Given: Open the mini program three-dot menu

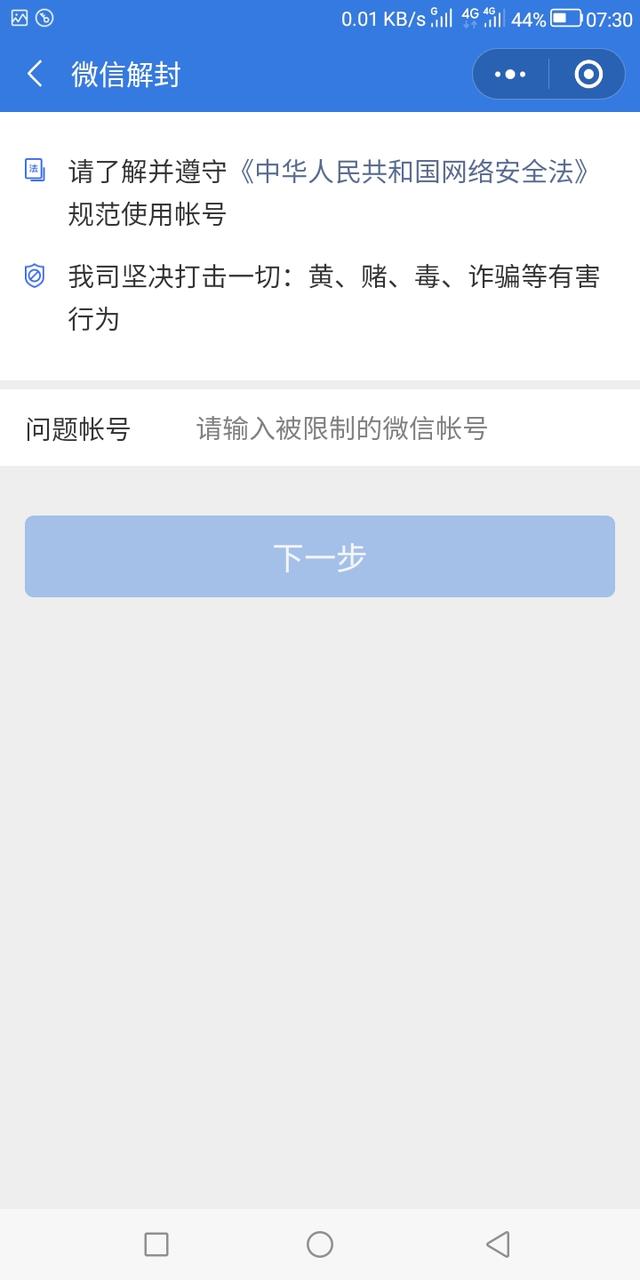Looking at the screenshot, I should 510,74.
